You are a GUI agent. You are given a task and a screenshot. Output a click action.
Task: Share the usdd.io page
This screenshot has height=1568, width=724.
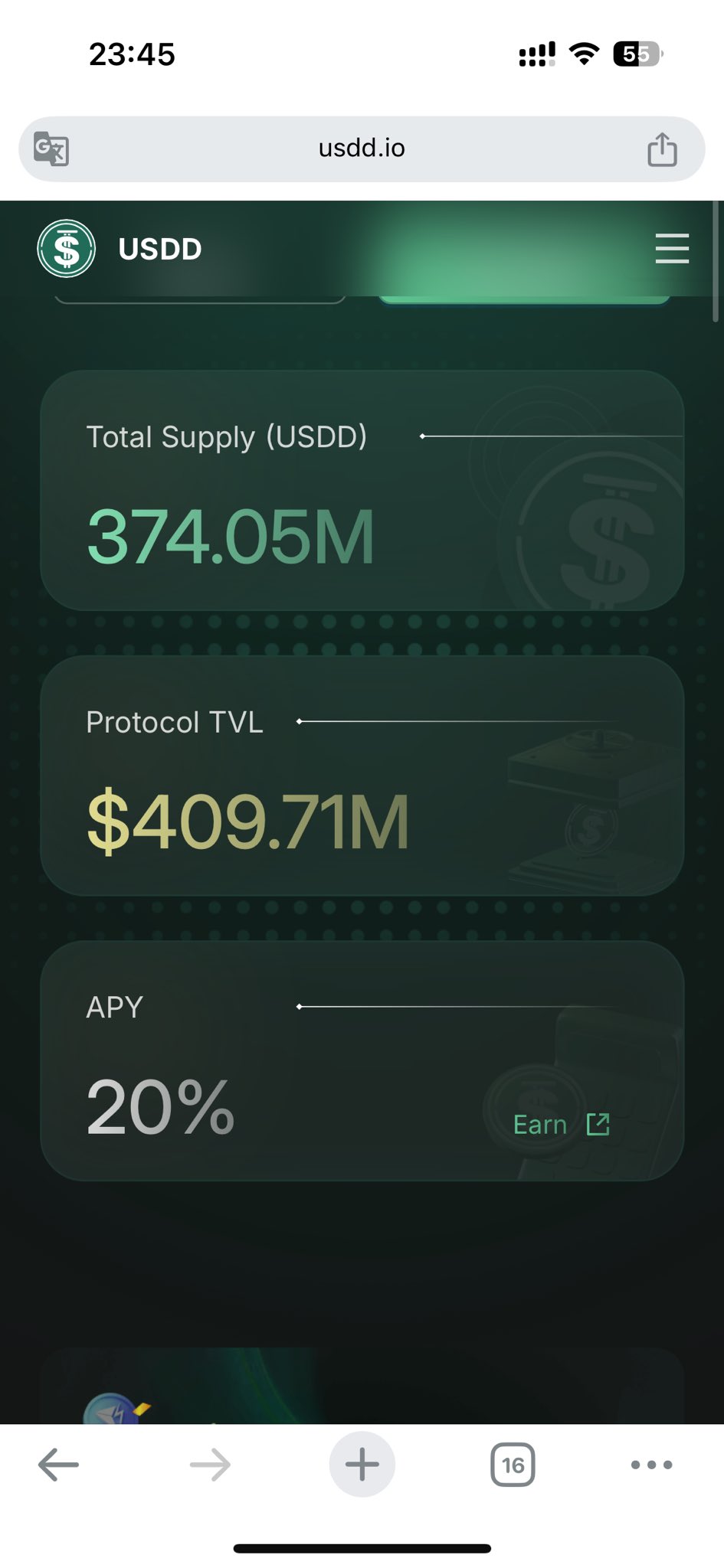pyautogui.click(x=662, y=149)
